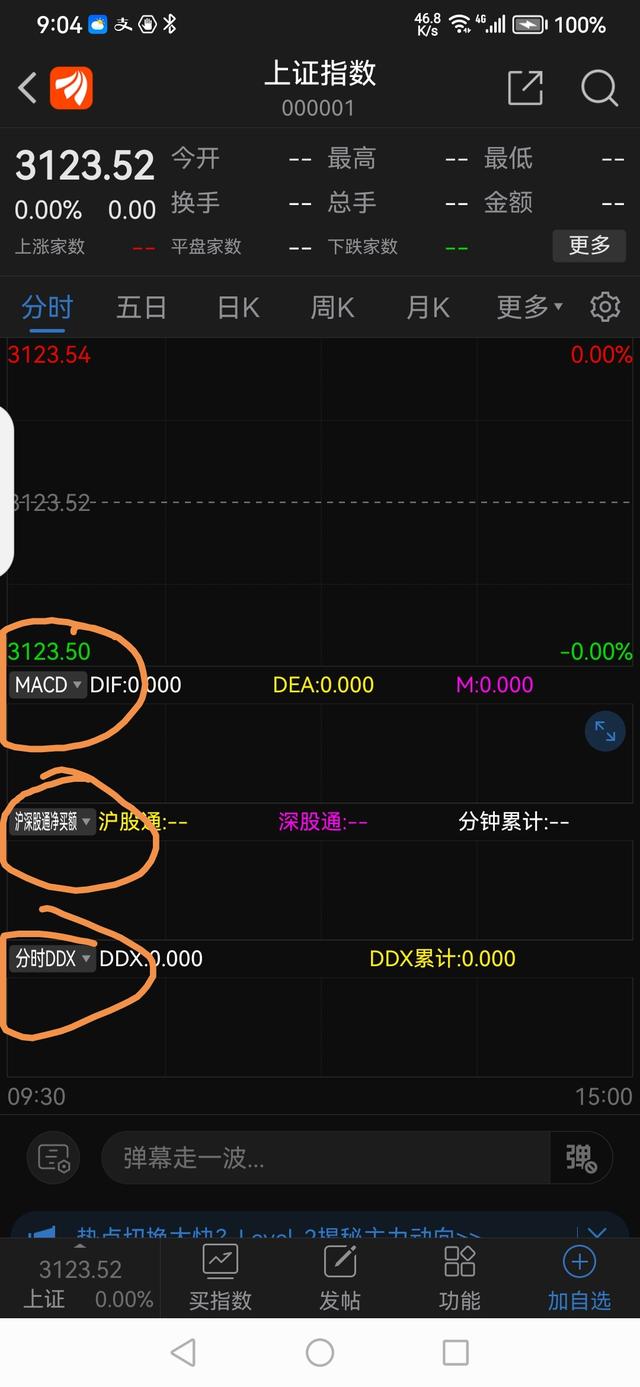
Task: Open the 功能 menu
Action: tap(459, 1278)
